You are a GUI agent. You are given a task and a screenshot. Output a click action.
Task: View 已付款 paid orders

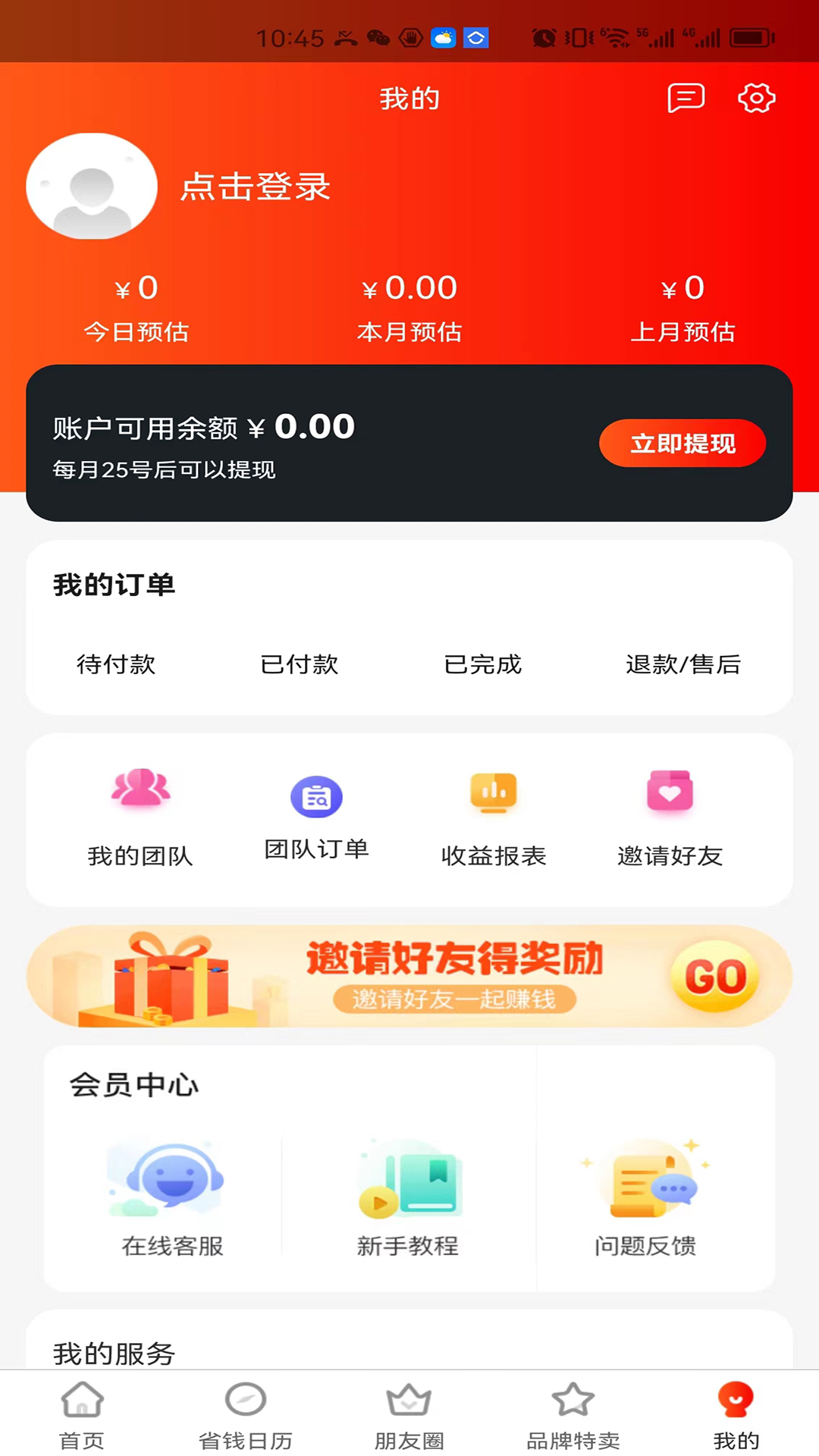[300, 664]
